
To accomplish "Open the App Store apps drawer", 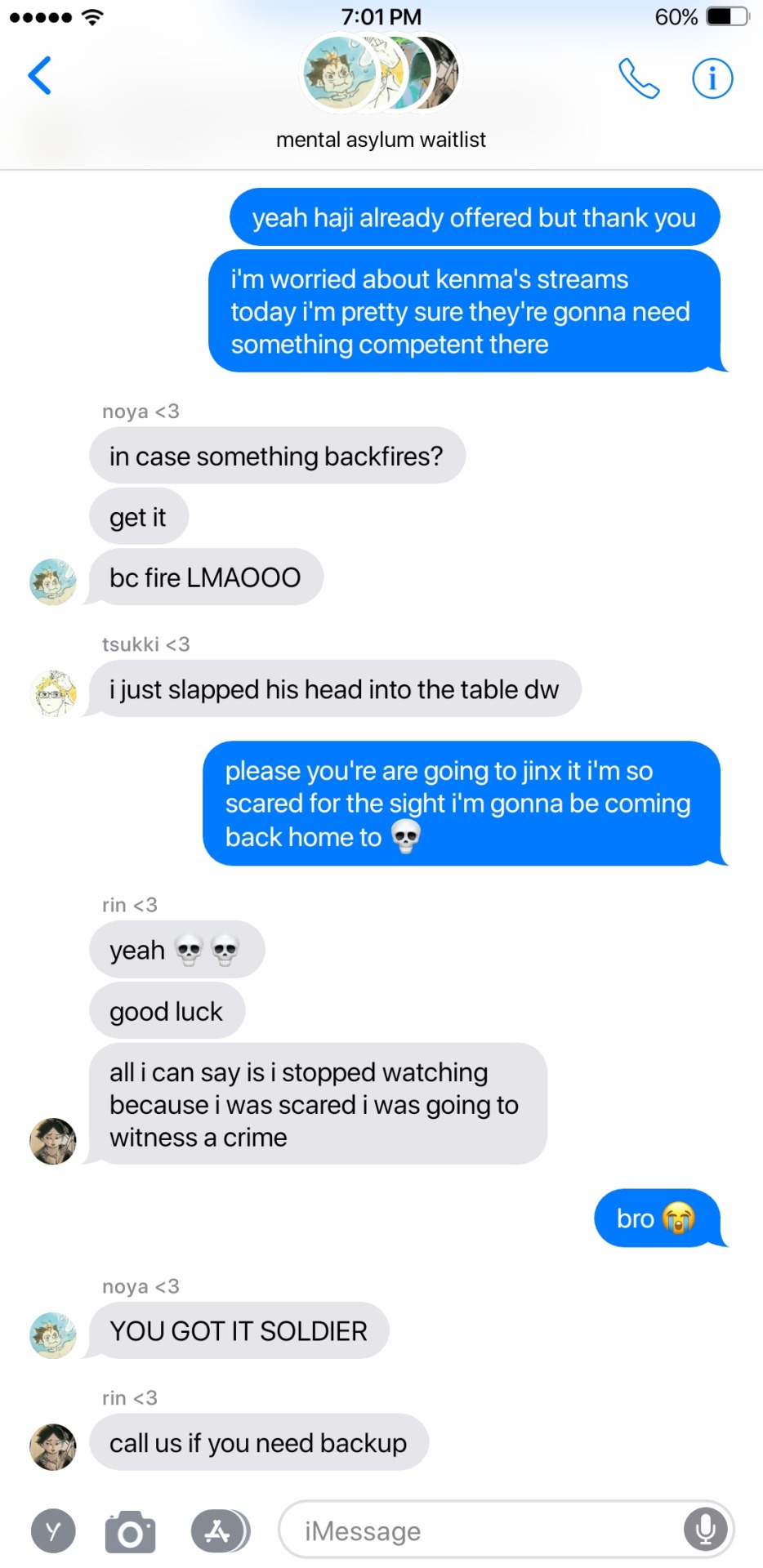I will 219,1530.
